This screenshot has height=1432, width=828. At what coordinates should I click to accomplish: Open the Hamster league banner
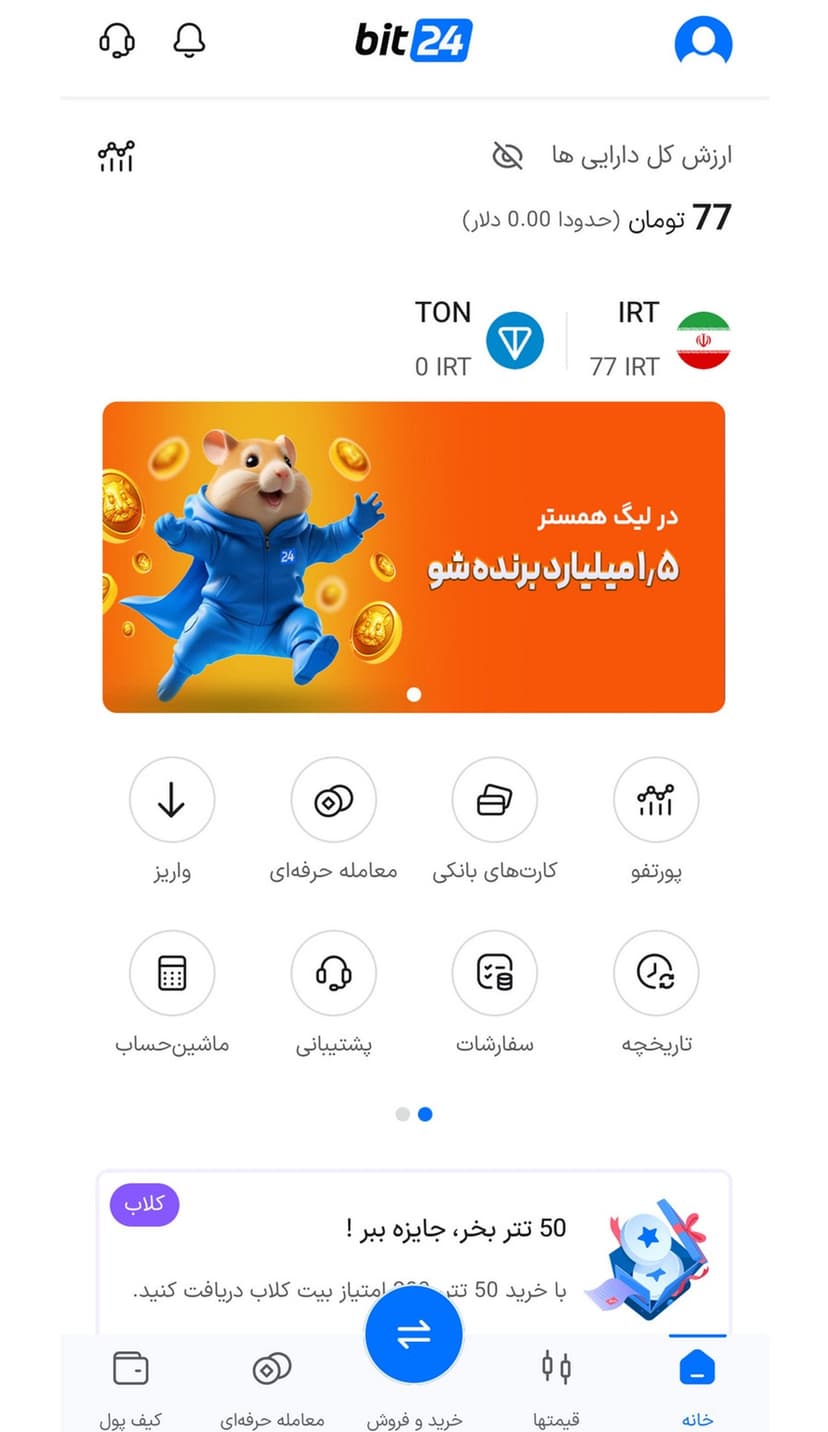[413, 557]
